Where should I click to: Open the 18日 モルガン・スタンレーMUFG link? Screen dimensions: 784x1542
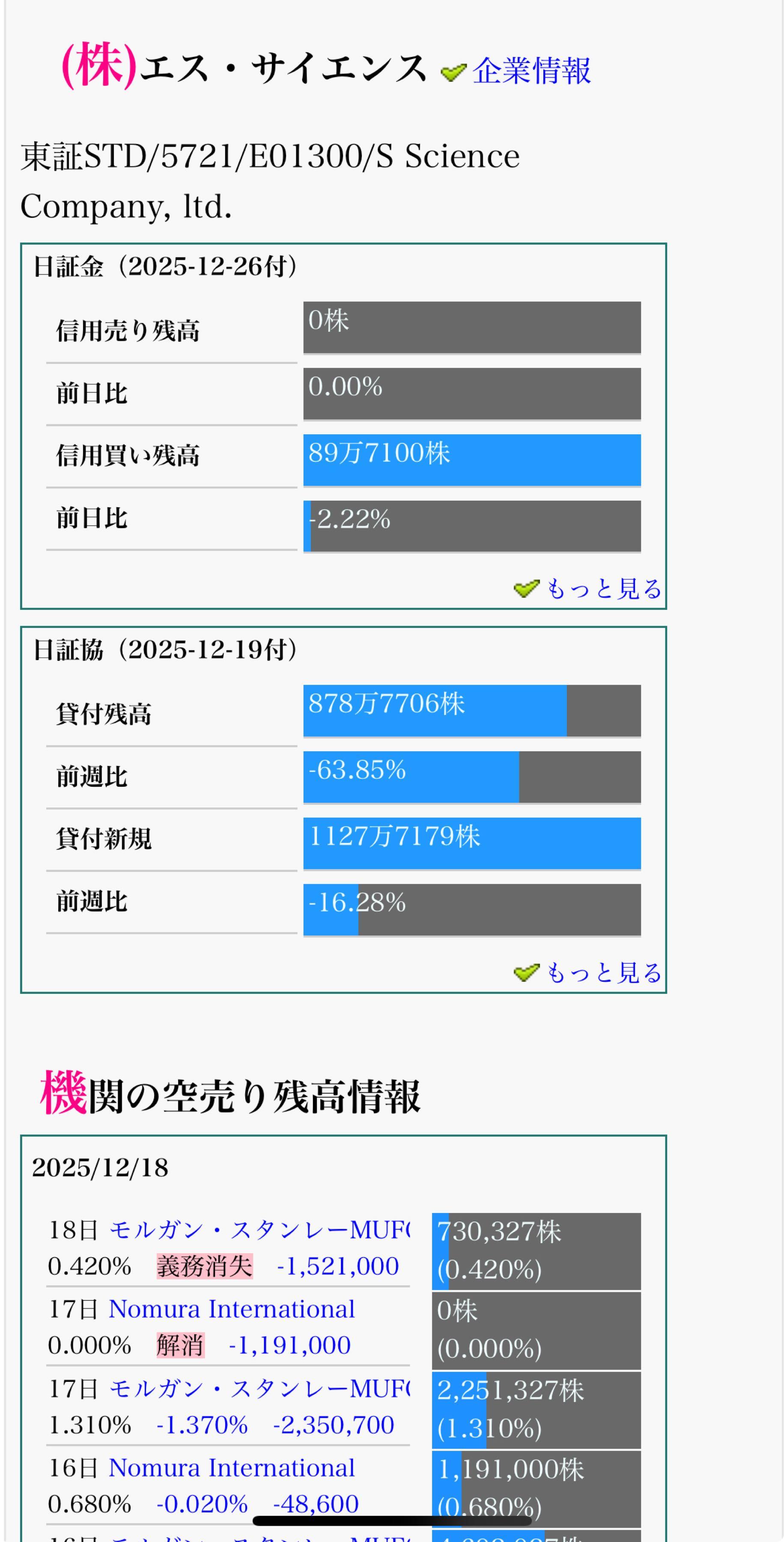tap(259, 1230)
